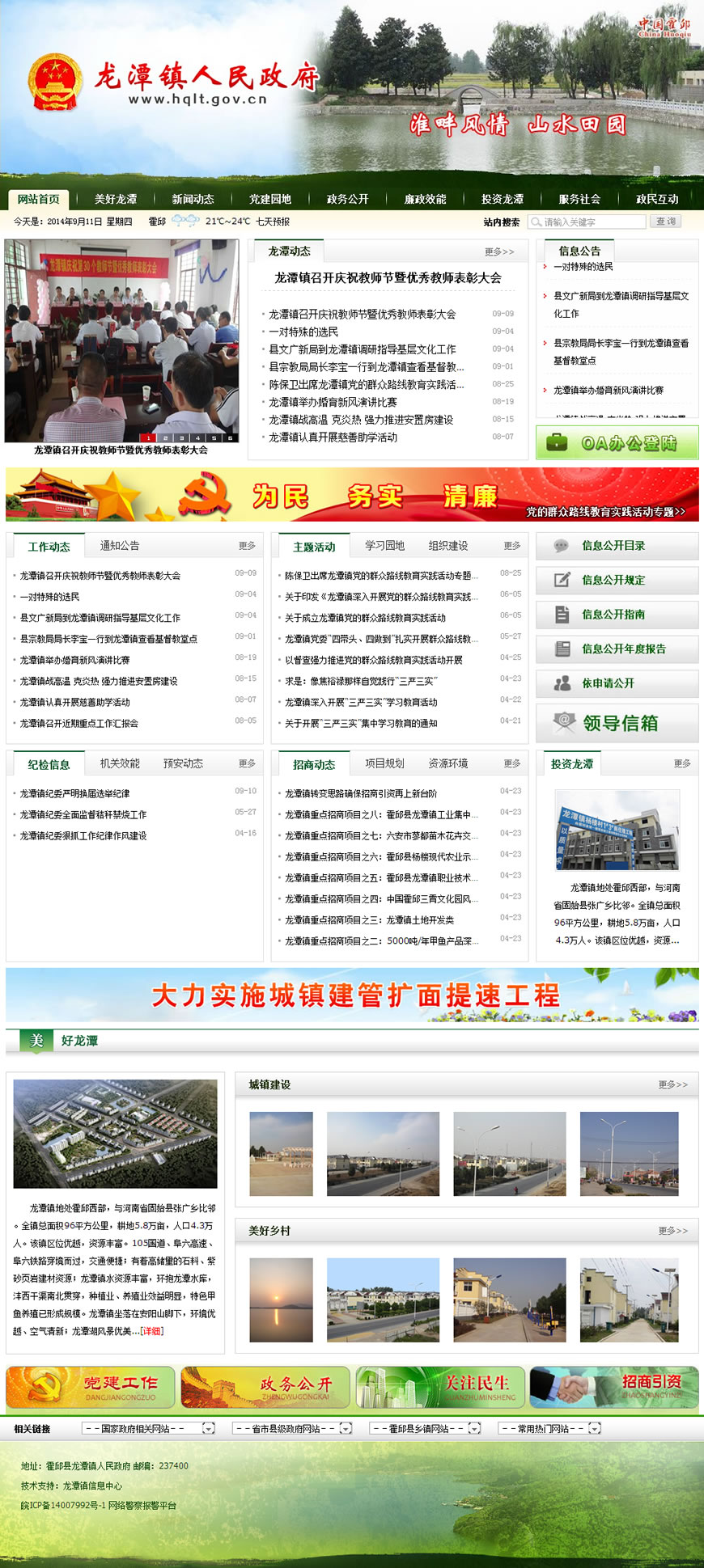The image size is (704, 1568).
Task: Select the 政务公开 navigation item
Action: pyautogui.click(x=347, y=199)
